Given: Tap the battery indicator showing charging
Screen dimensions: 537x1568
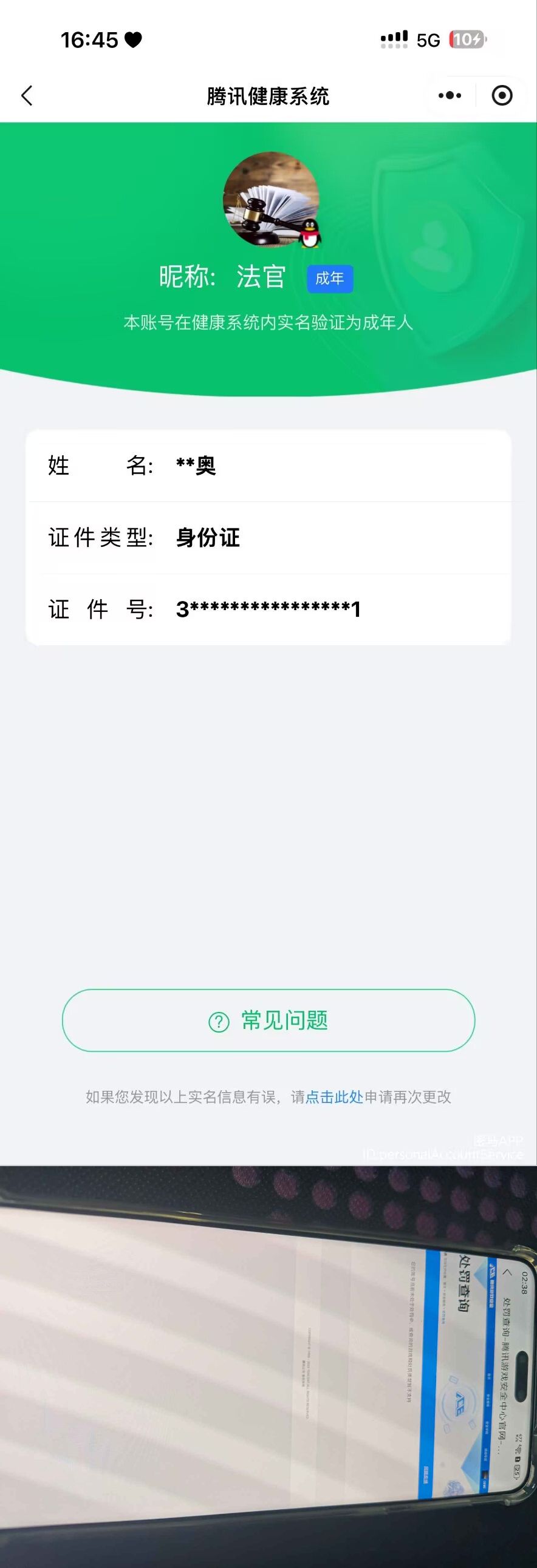Looking at the screenshot, I should coord(468,38).
